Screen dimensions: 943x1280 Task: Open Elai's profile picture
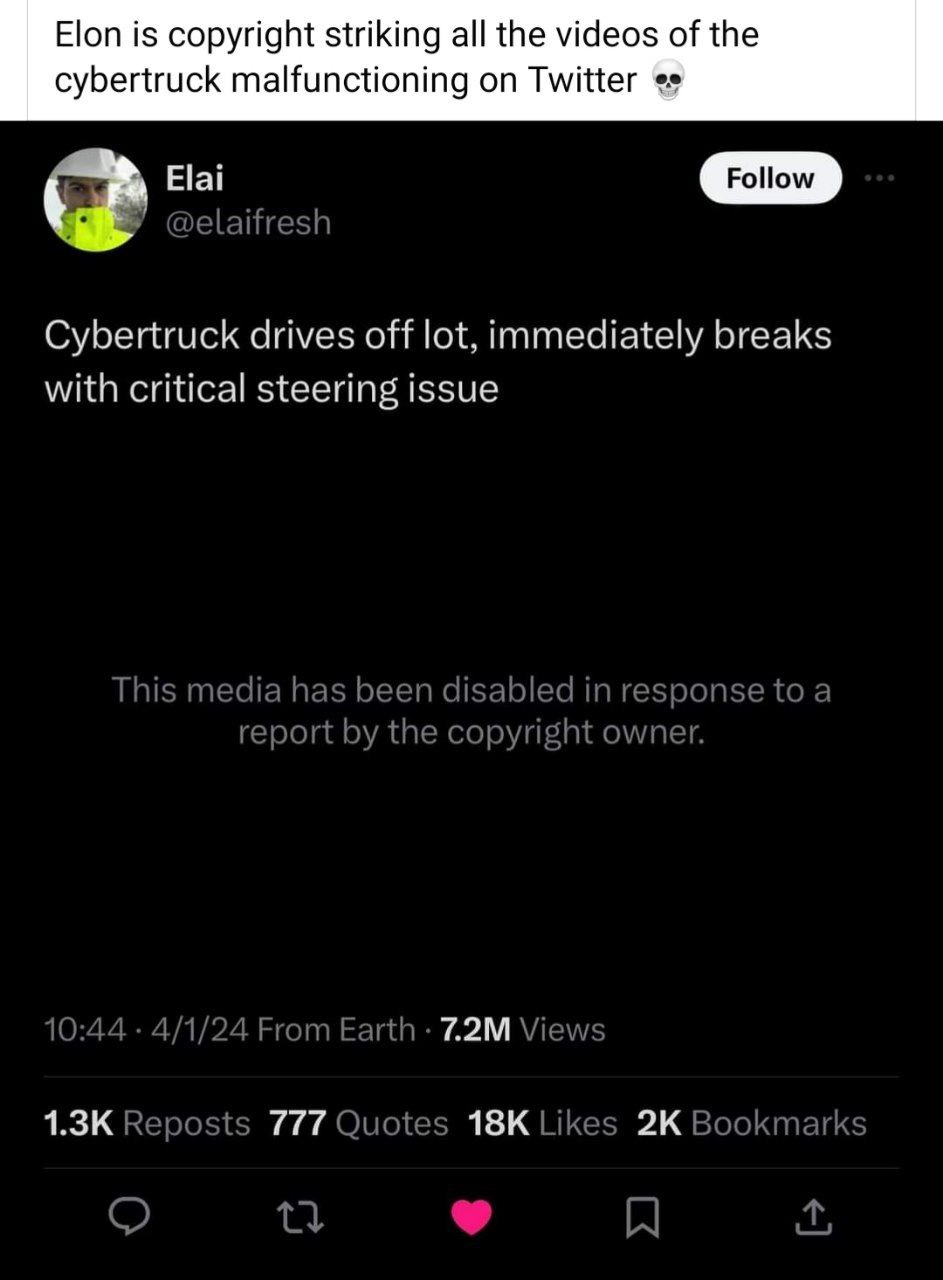point(95,199)
